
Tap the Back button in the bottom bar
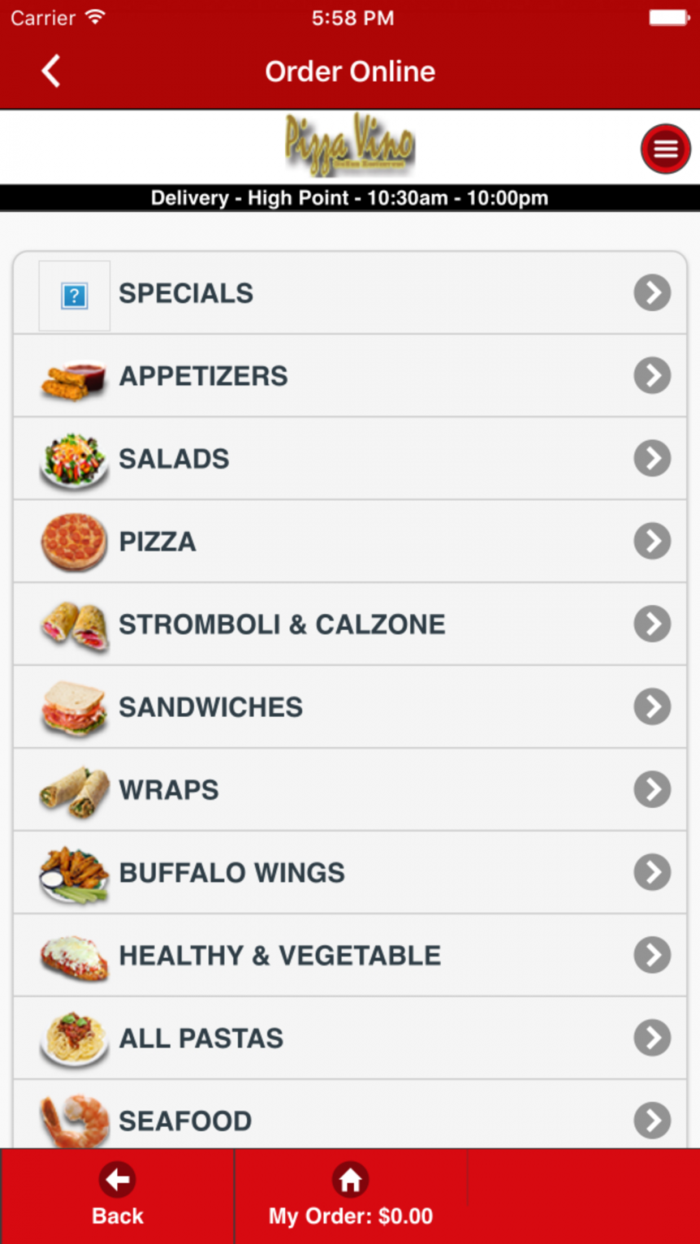click(117, 1196)
